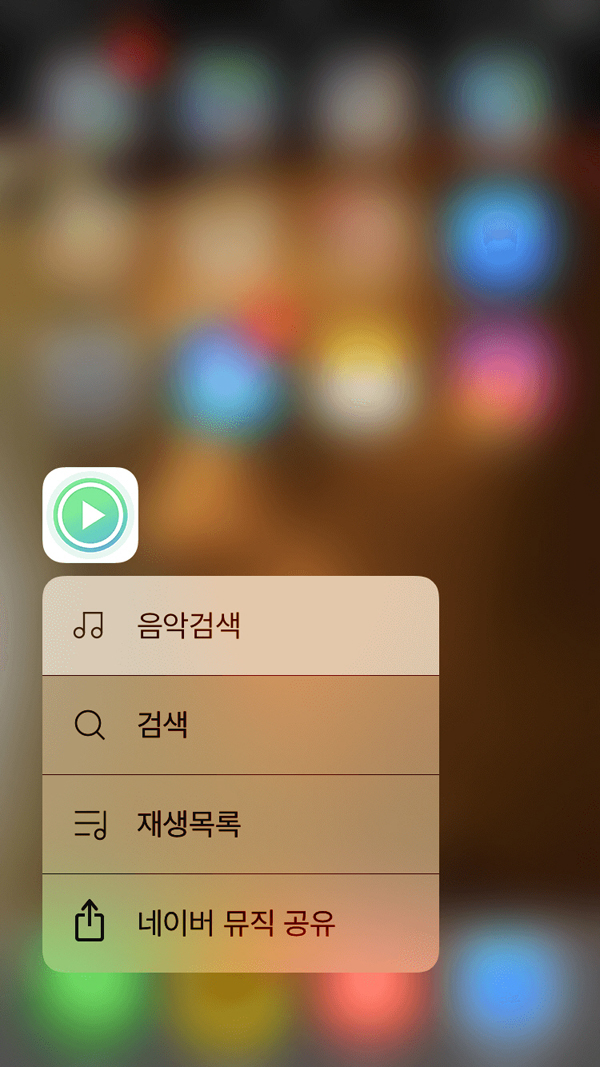
Task: Choose the 검색 shortcut
Action: (x=240, y=725)
